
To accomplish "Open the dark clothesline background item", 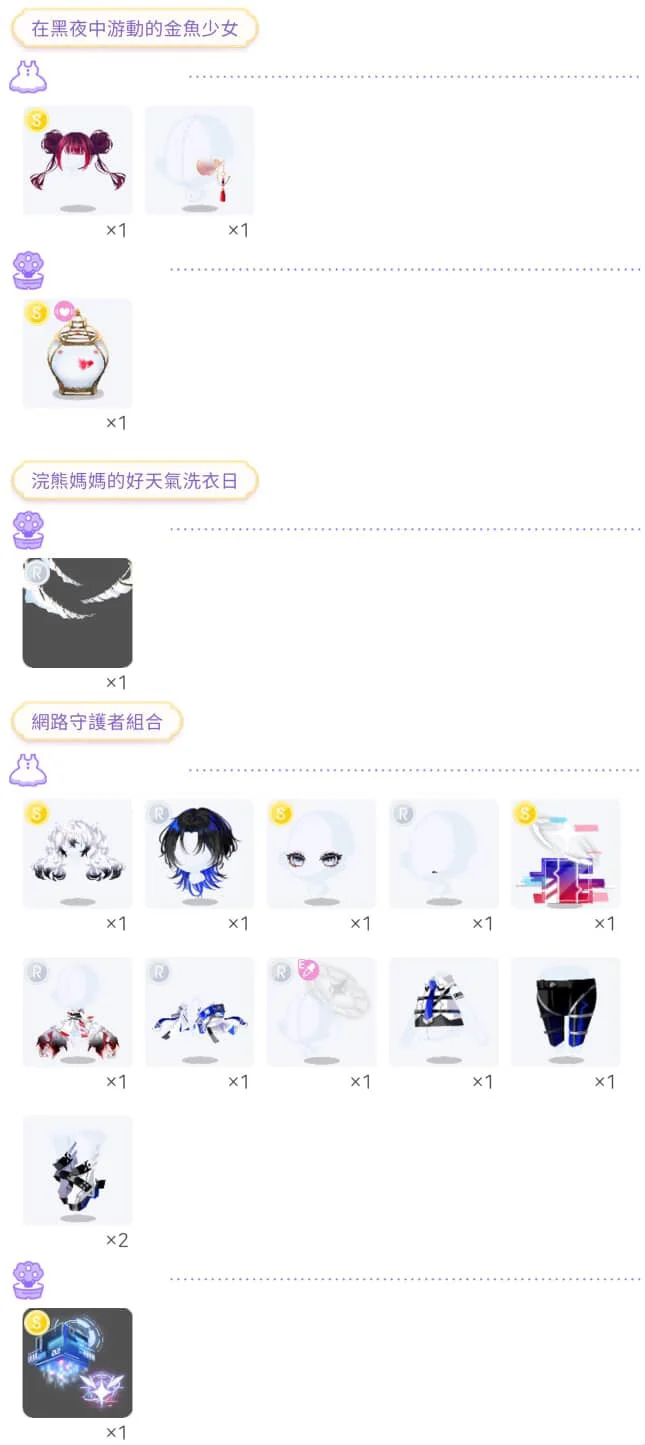I will (x=77, y=612).
